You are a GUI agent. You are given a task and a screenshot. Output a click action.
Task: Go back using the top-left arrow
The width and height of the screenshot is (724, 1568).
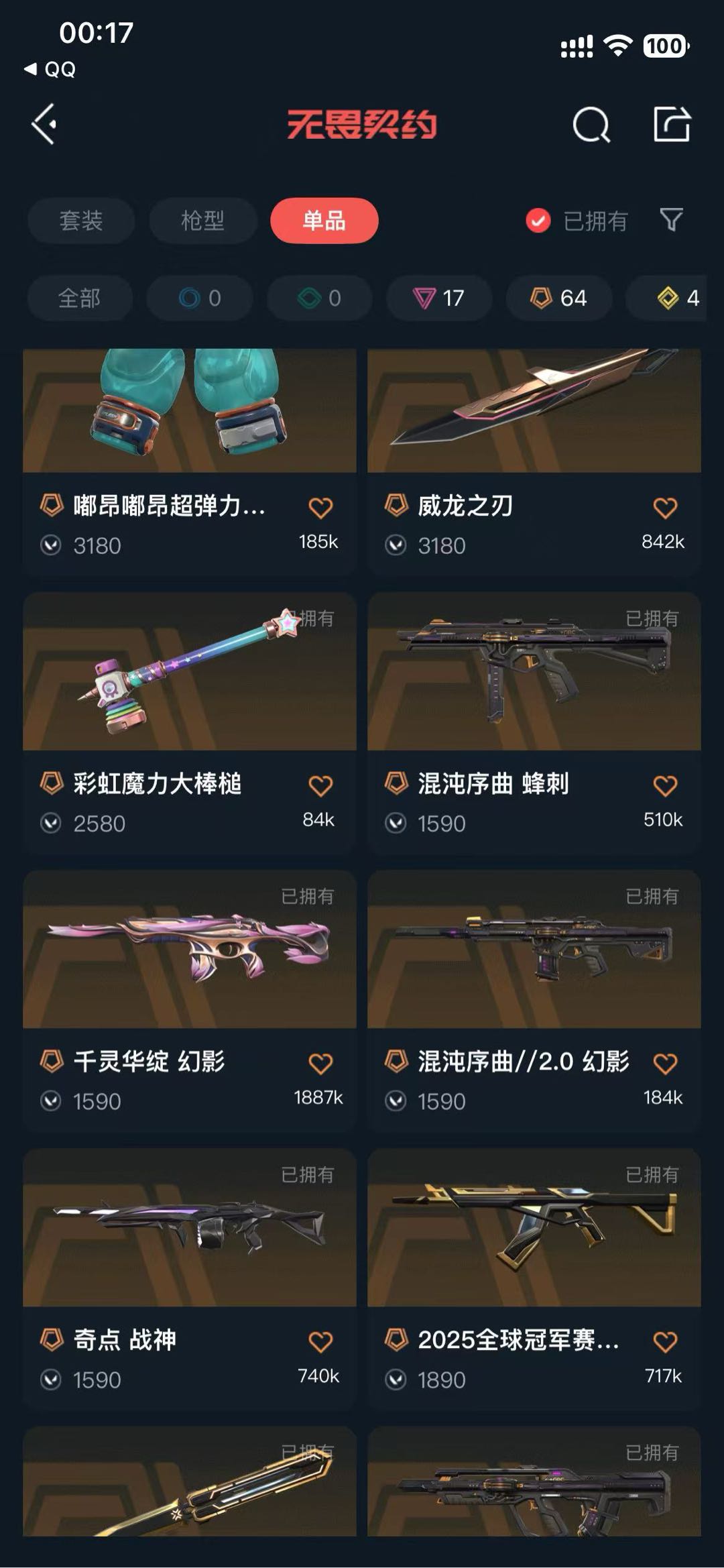[x=44, y=124]
